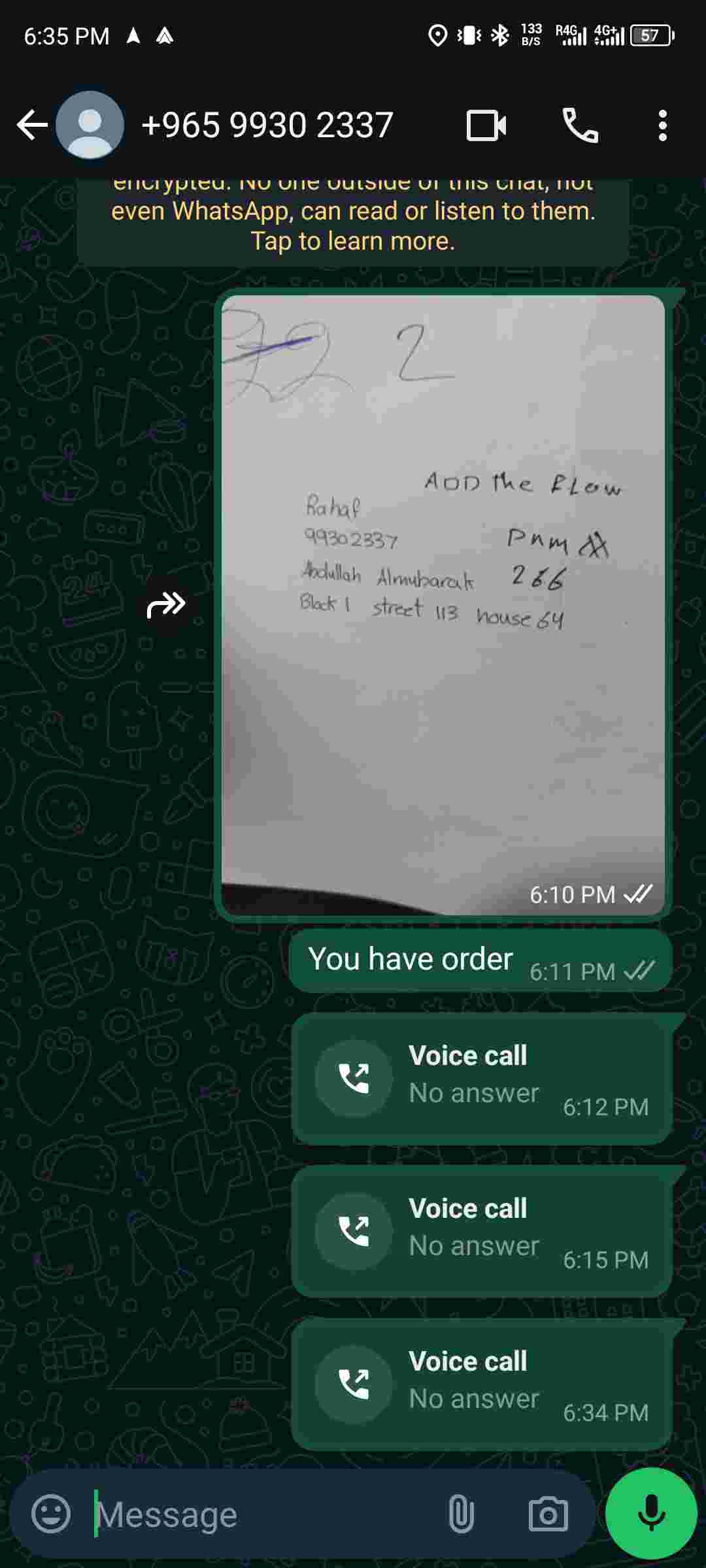Open contact info for +965 9930 2337

click(267, 125)
